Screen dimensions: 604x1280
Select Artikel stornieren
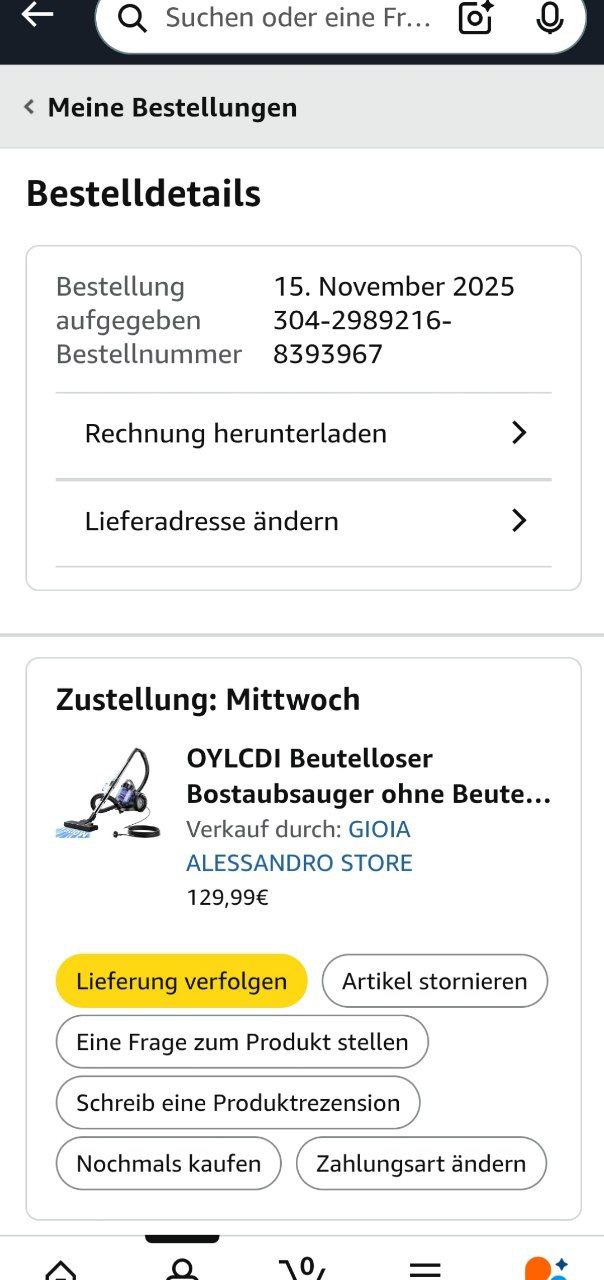pos(434,981)
